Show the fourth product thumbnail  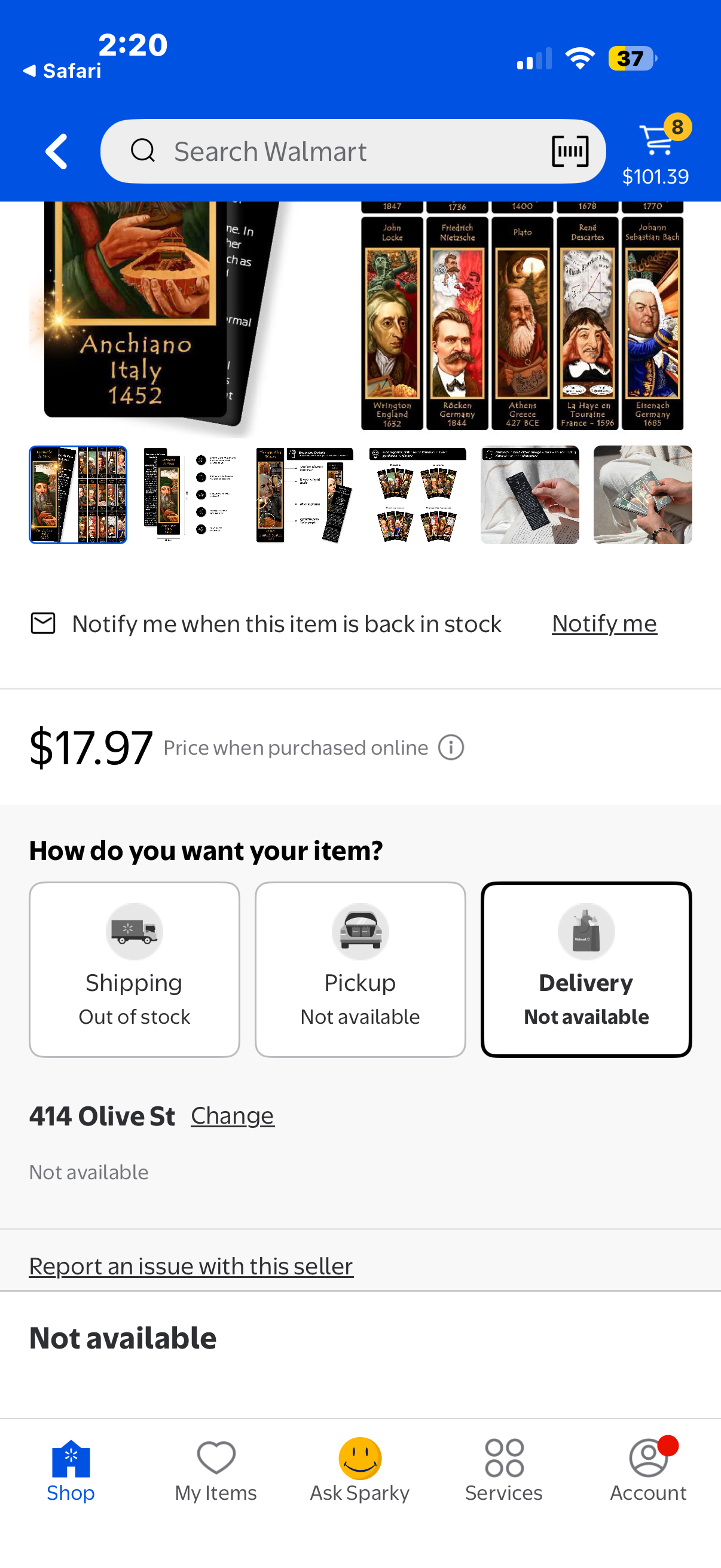pos(417,494)
